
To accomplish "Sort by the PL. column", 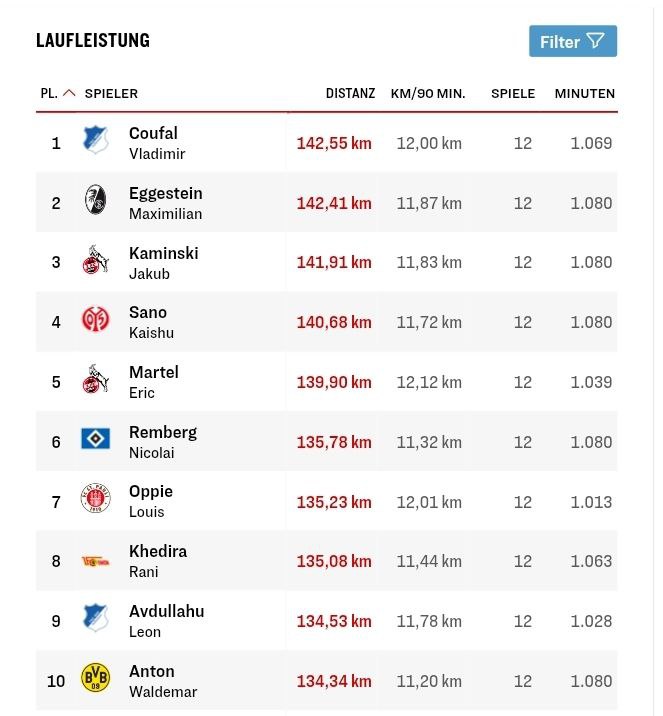I will (x=57, y=93).
